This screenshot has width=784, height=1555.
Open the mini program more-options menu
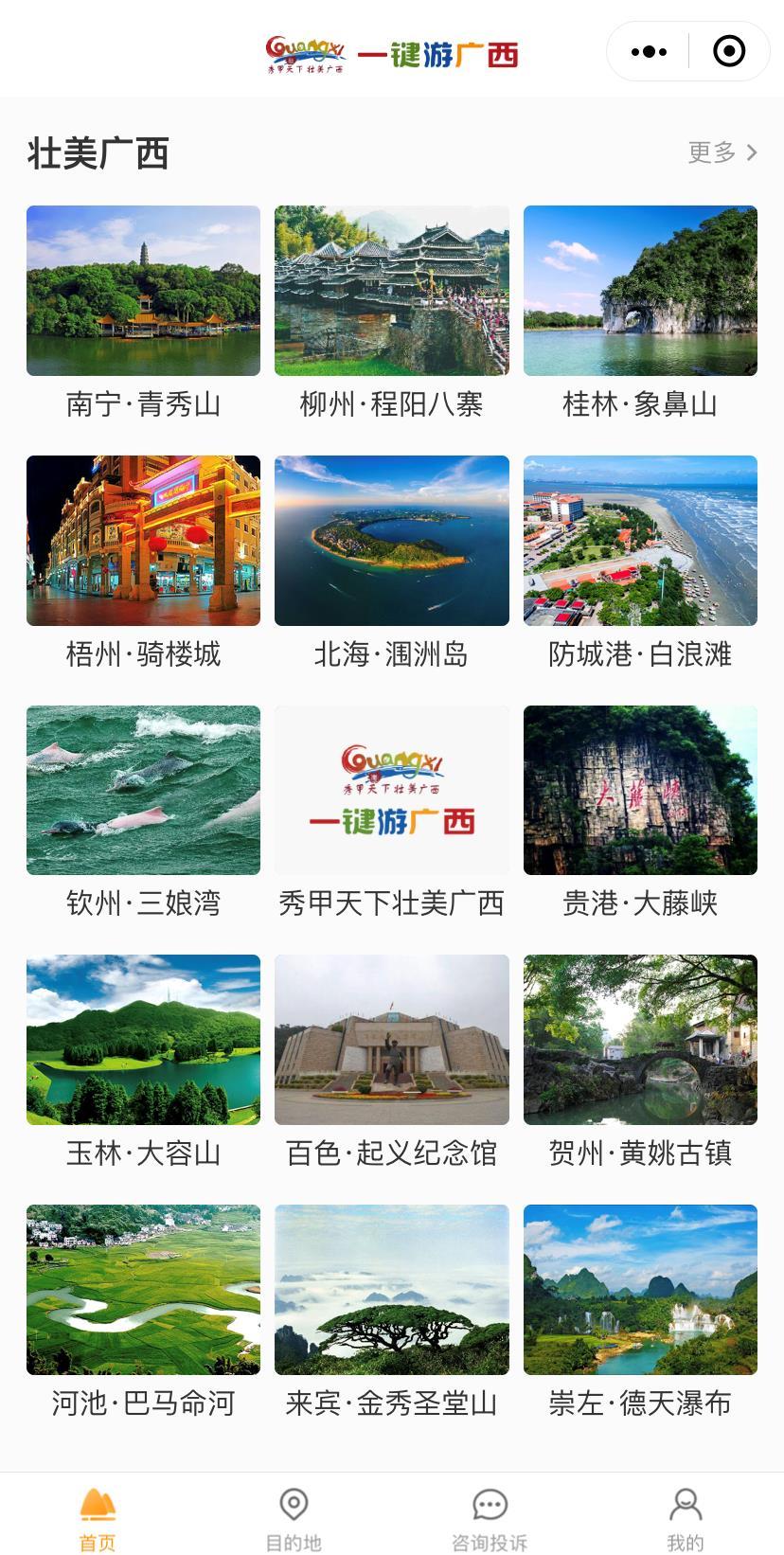click(x=649, y=52)
